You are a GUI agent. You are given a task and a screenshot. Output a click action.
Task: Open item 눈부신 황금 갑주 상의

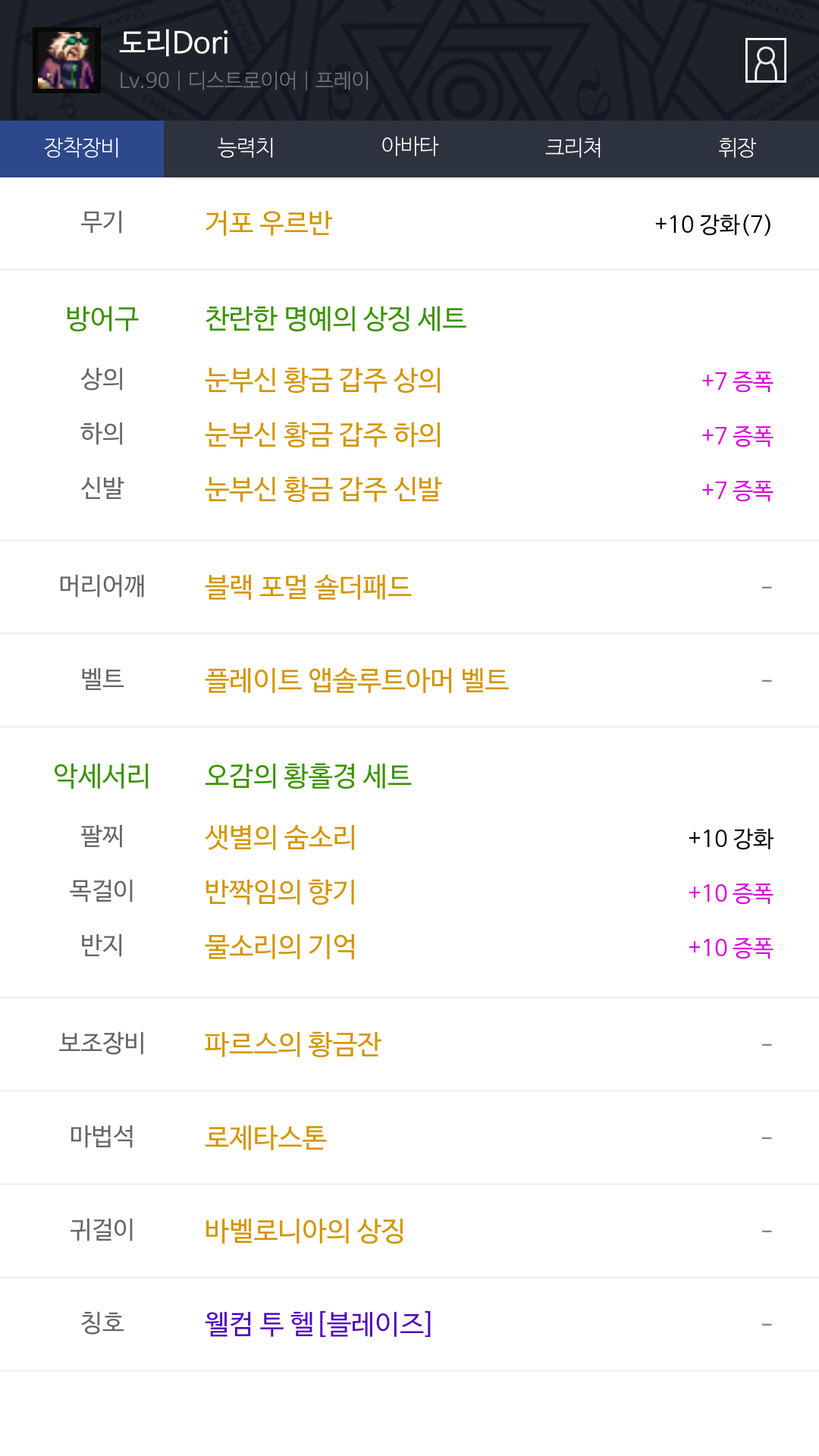point(323,380)
